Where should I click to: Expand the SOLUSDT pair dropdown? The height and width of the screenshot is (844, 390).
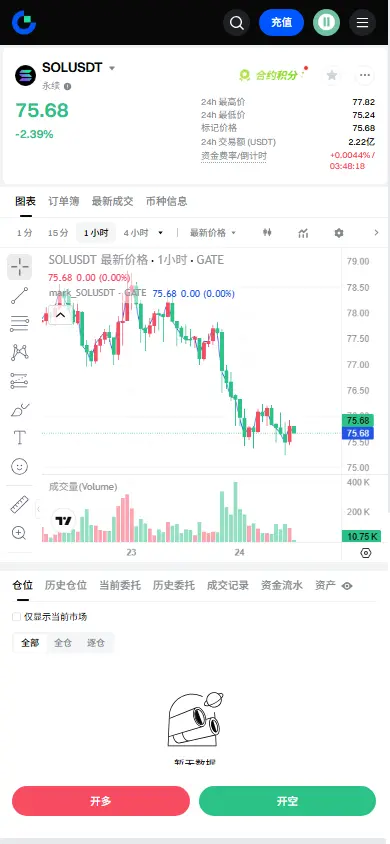112,68
